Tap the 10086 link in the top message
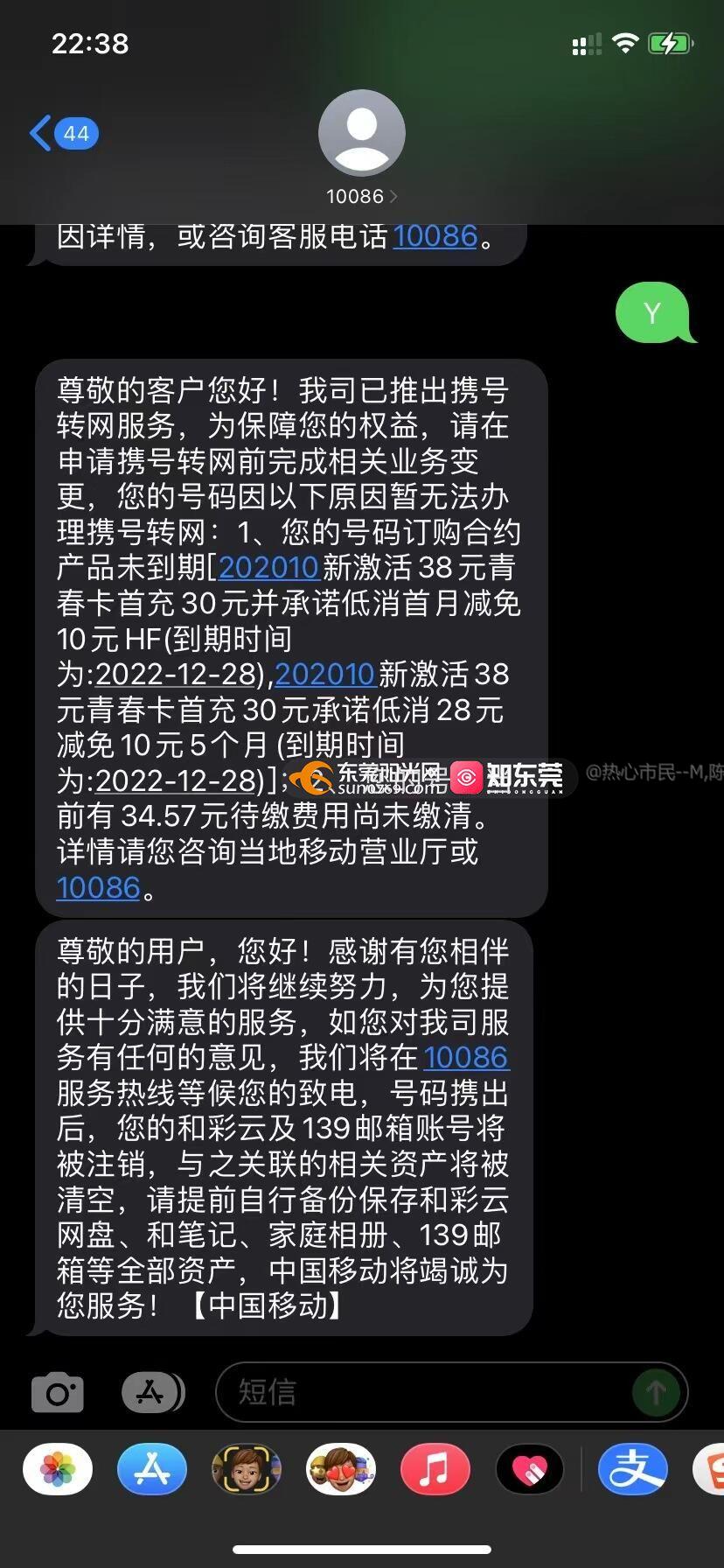This screenshot has width=724, height=1568. 435,236
